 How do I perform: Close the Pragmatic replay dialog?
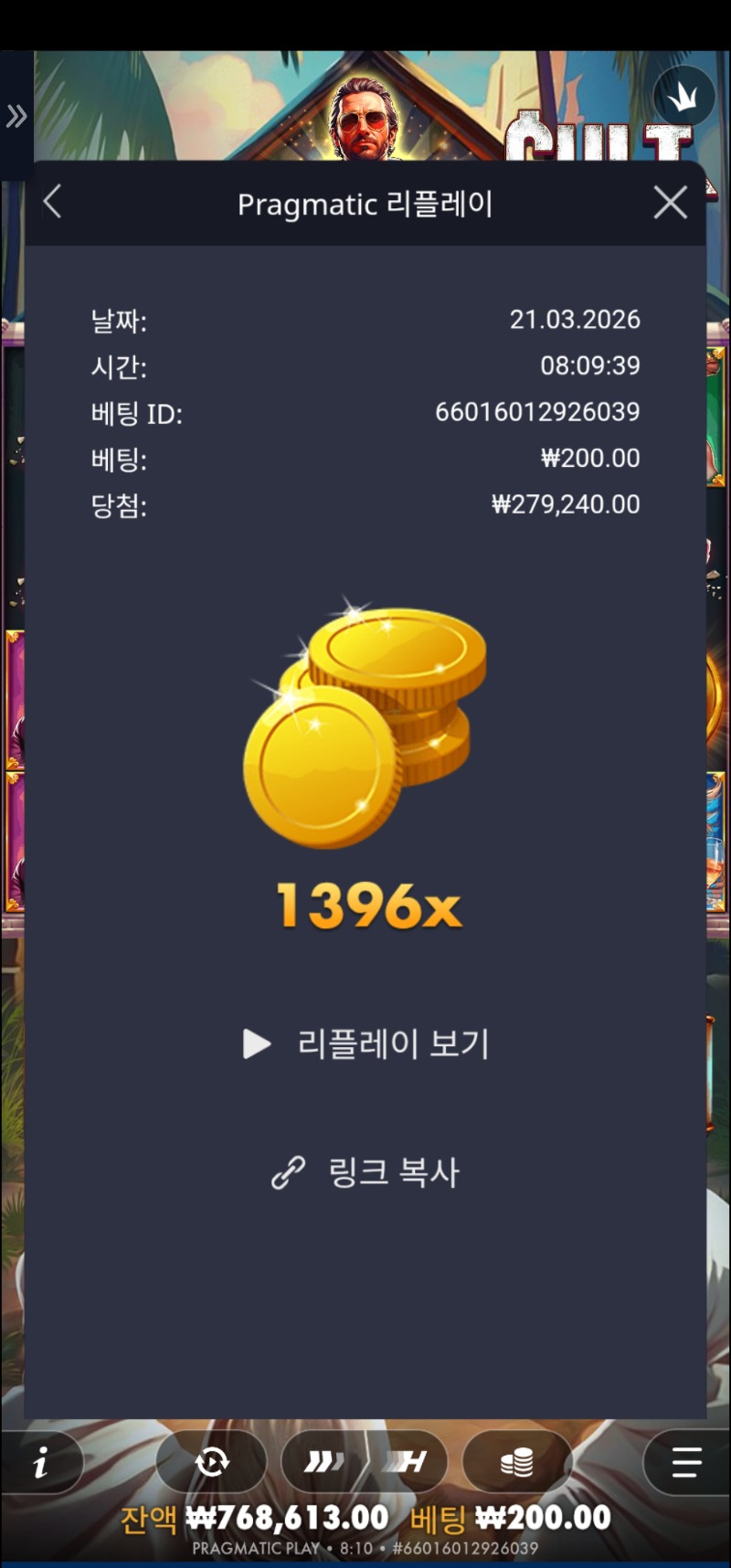click(670, 202)
